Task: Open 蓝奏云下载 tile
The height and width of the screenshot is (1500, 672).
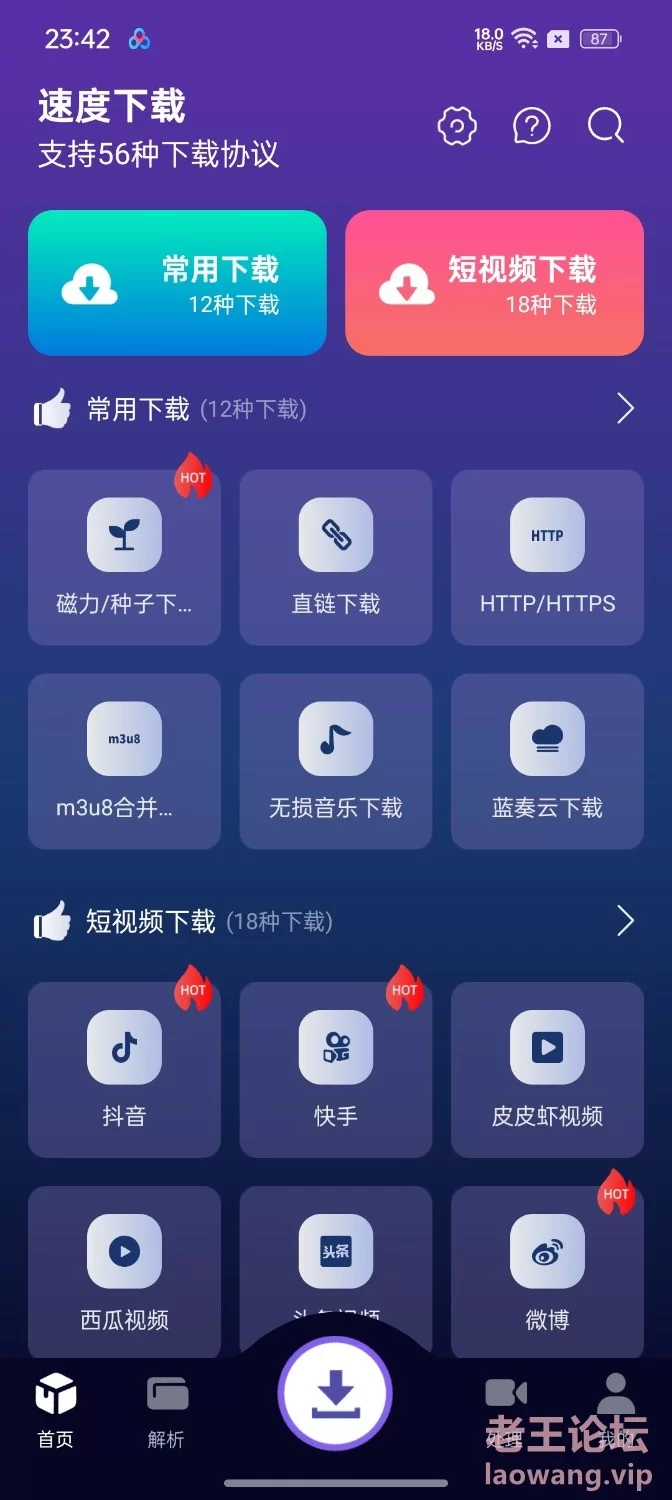Action: (x=547, y=762)
